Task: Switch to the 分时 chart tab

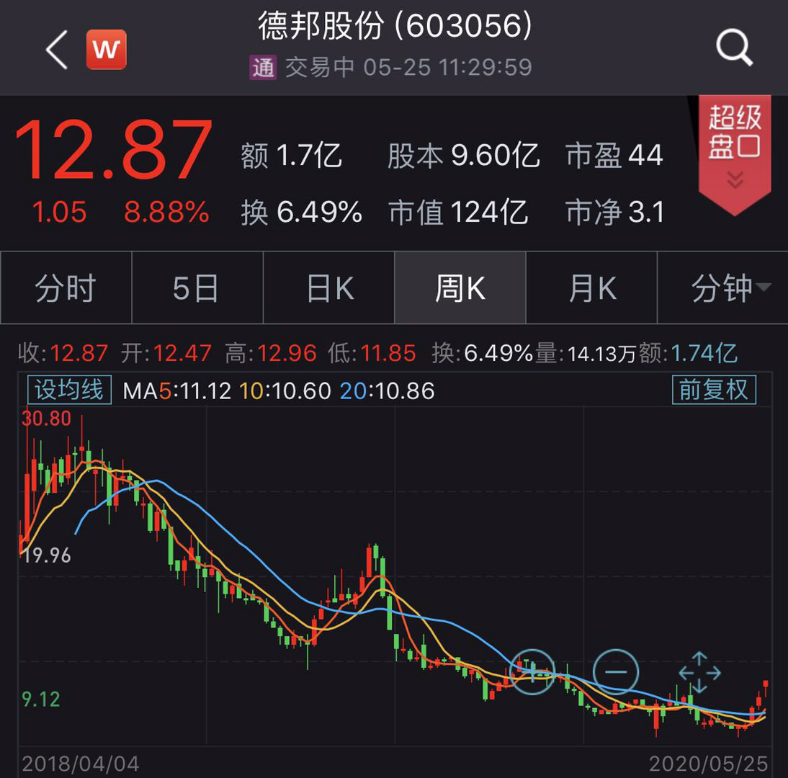Action: pos(65,289)
